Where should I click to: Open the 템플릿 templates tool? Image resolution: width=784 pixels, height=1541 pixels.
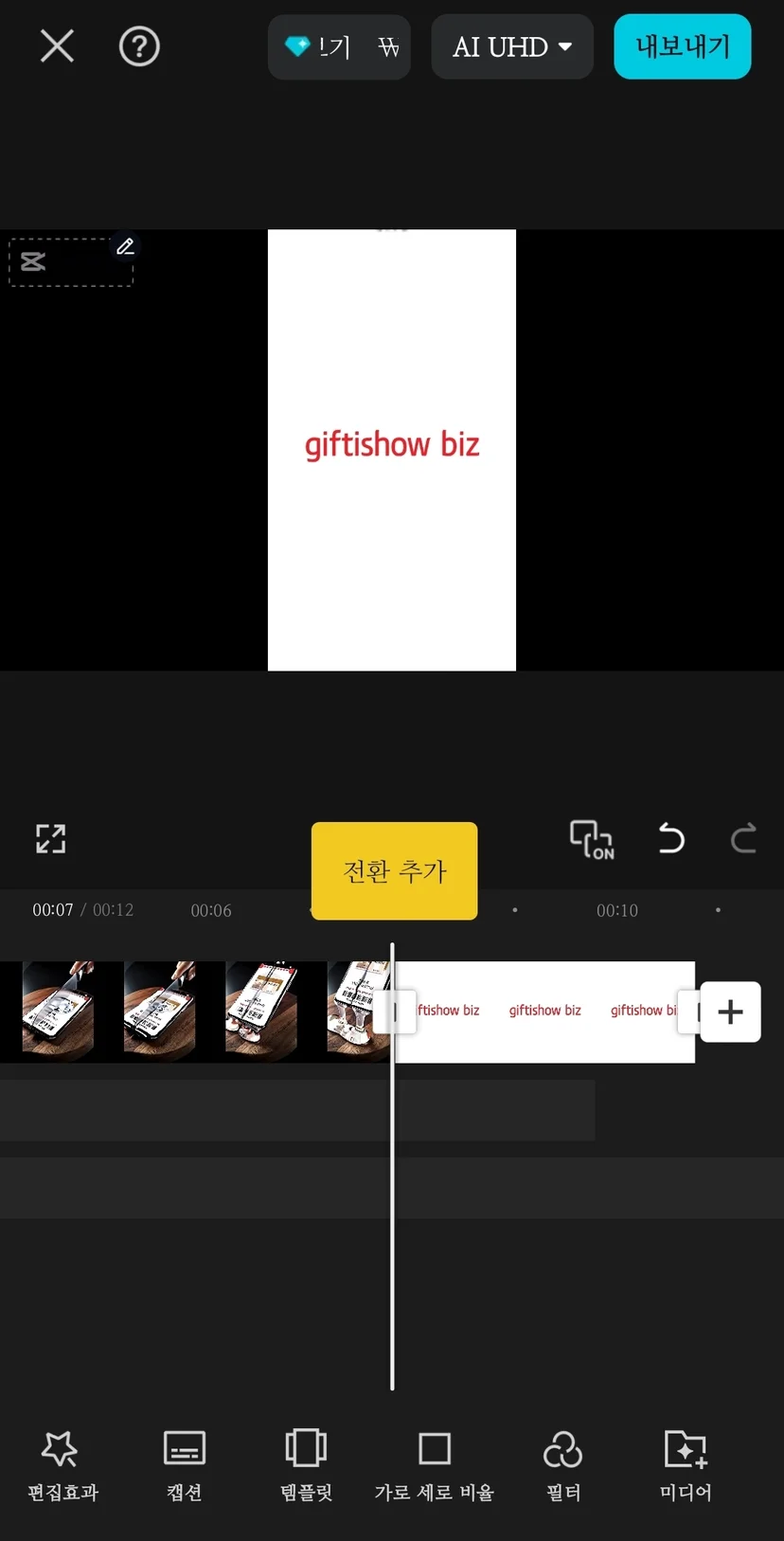click(306, 1466)
